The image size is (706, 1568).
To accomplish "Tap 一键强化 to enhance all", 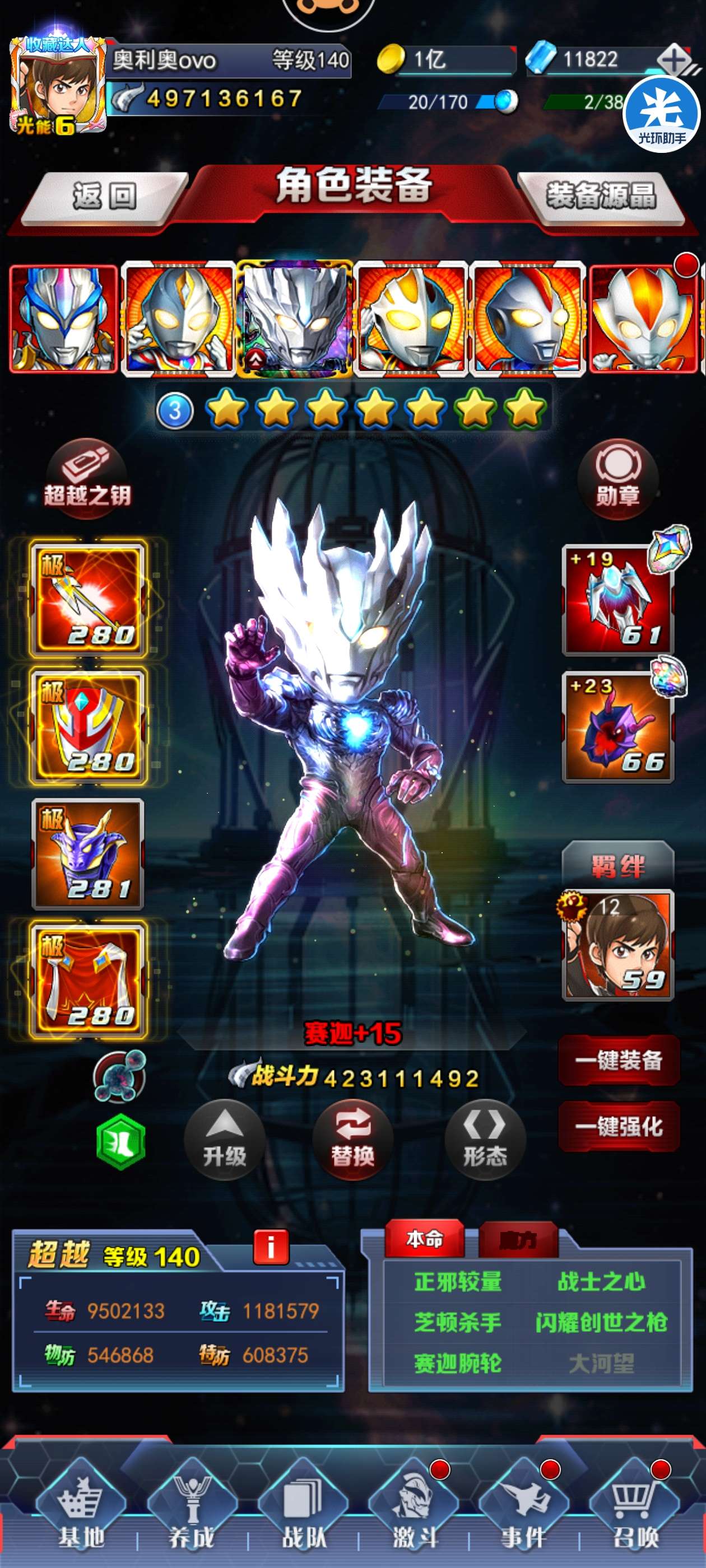I will tap(619, 1126).
